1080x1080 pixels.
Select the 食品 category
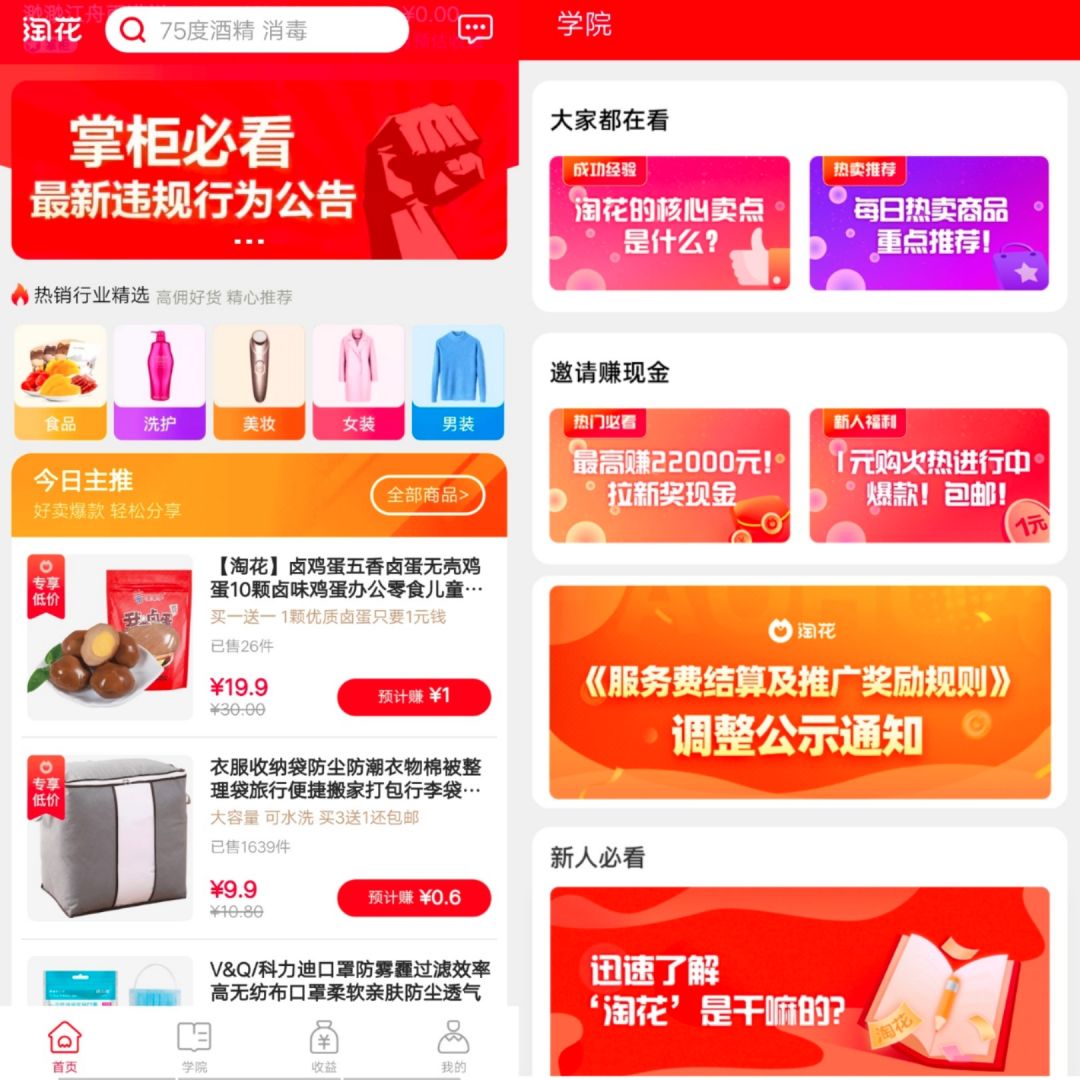point(60,382)
